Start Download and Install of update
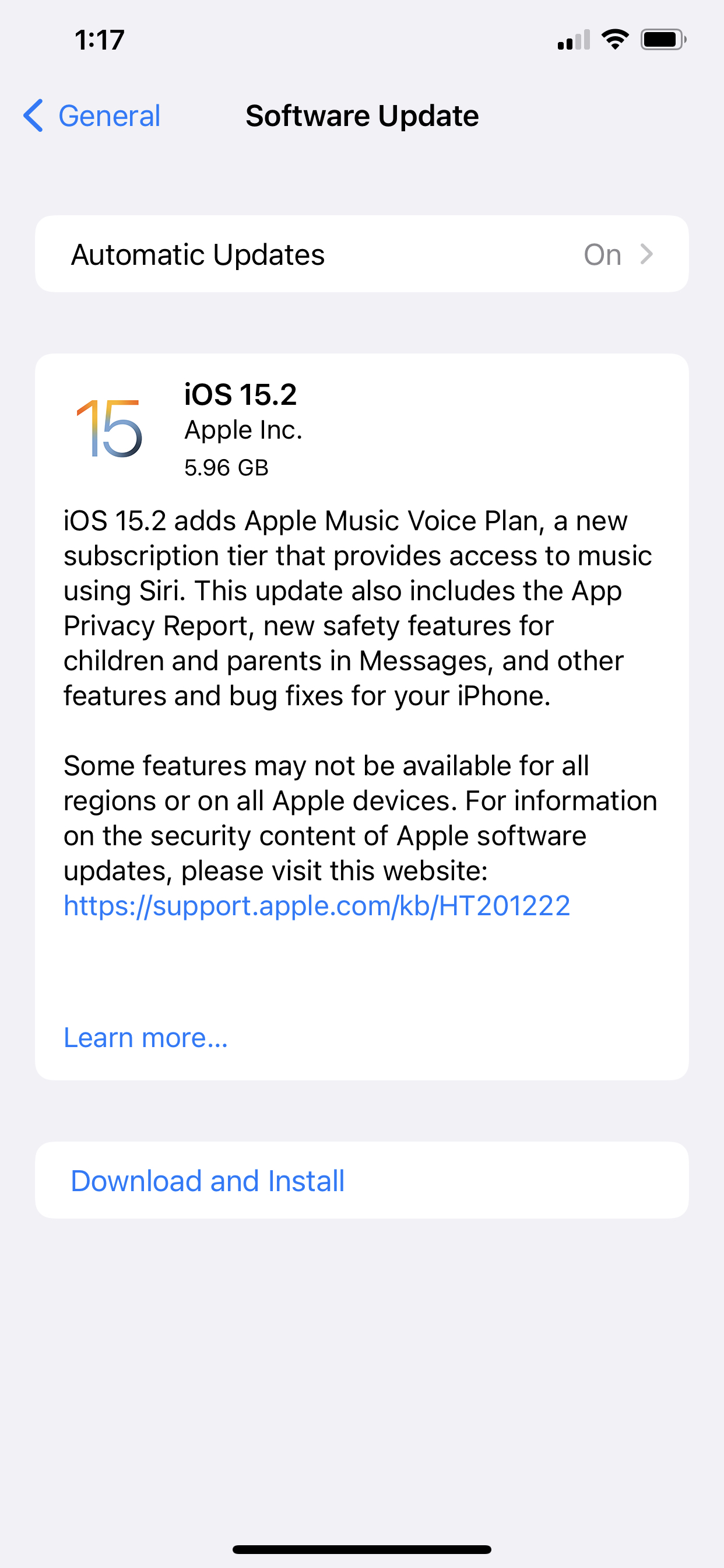This screenshot has width=724, height=1568. point(208,1180)
